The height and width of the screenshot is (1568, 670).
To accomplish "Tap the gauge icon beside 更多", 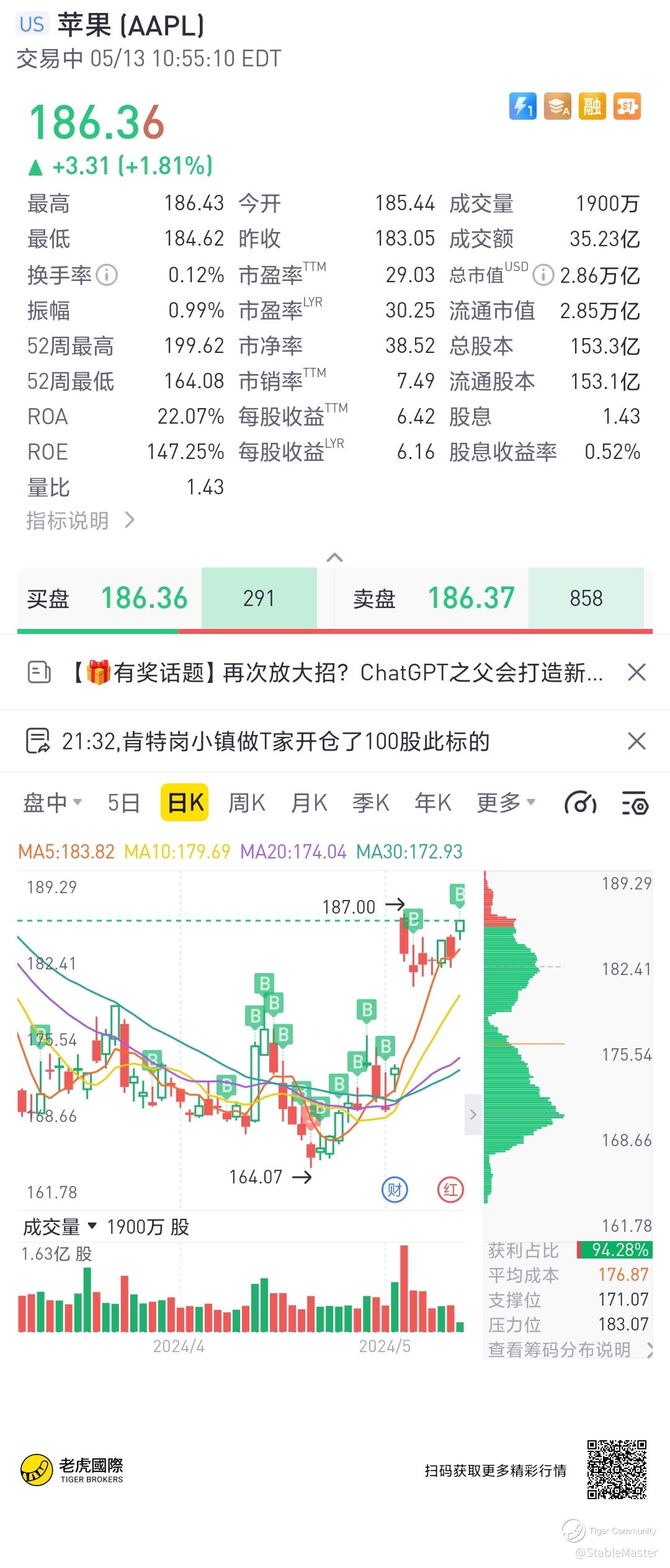I will (580, 803).
